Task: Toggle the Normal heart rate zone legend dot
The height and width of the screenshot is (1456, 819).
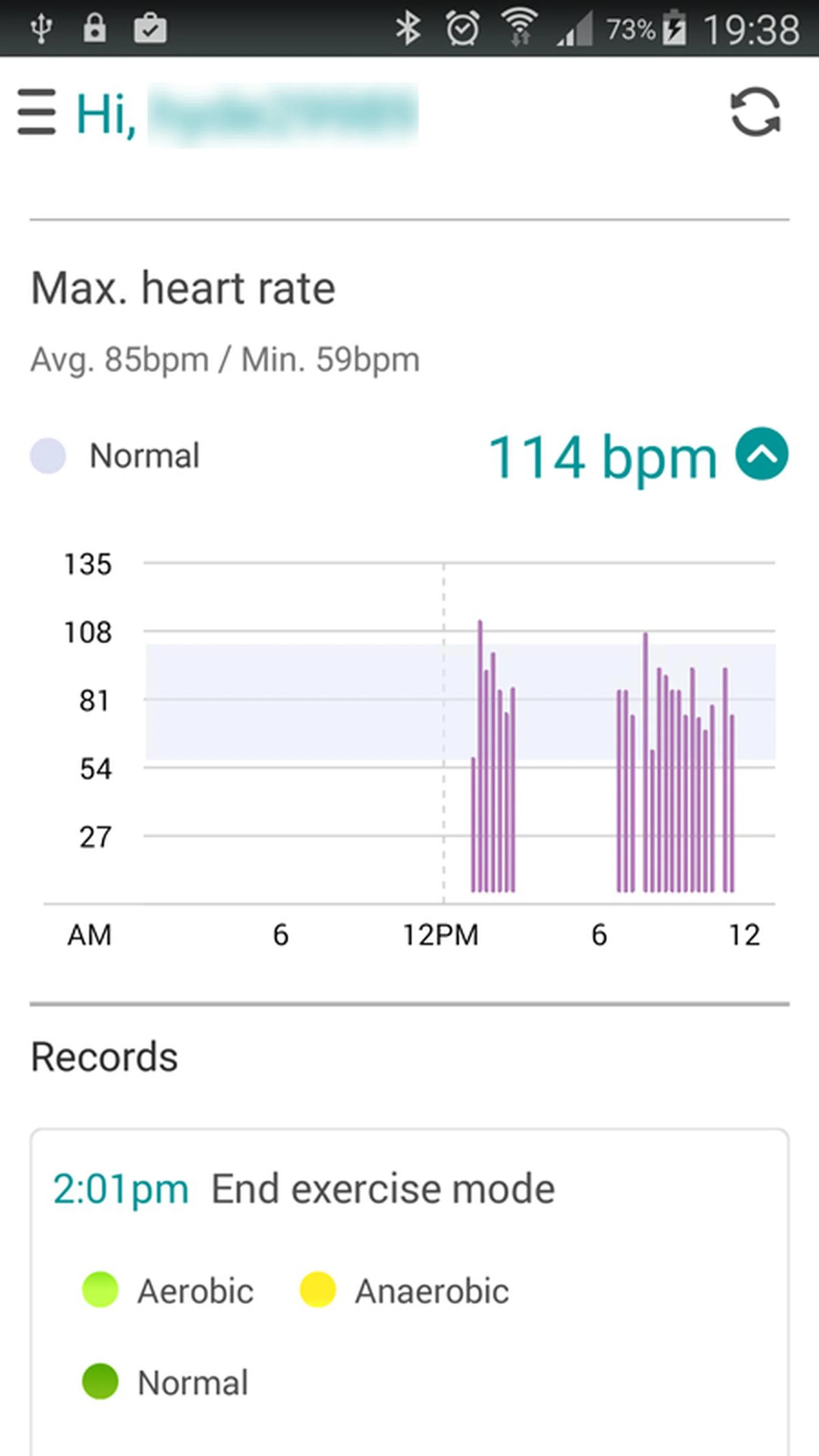Action: pyautogui.click(x=49, y=456)
